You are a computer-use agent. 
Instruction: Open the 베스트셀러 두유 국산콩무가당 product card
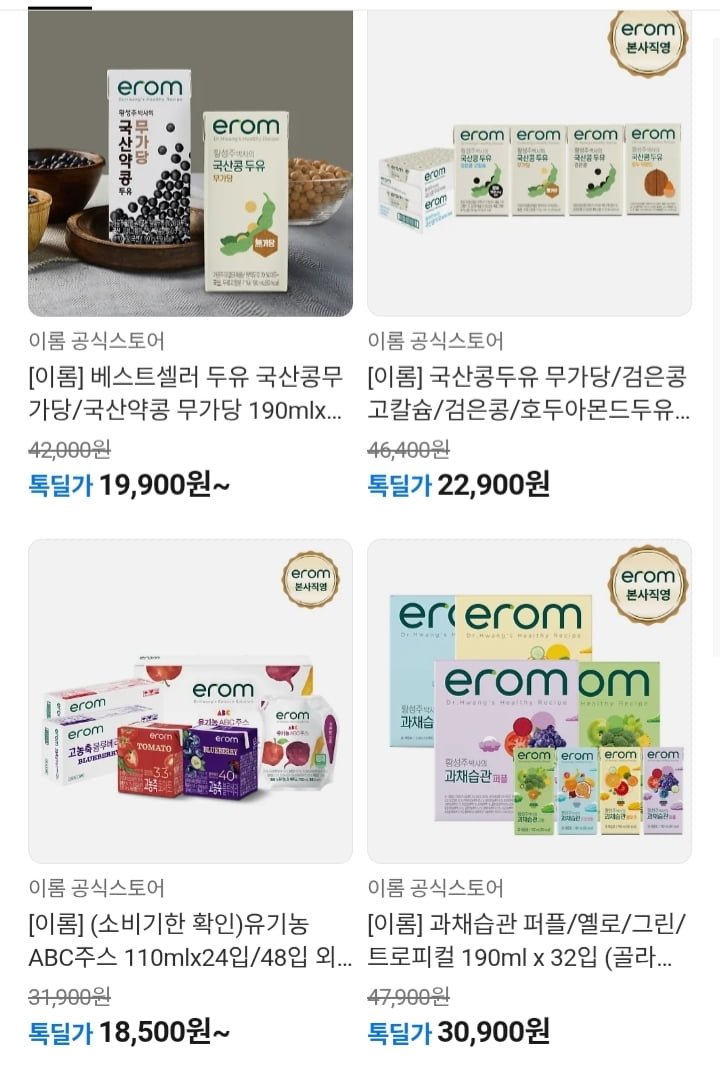(x=190, y=165)
